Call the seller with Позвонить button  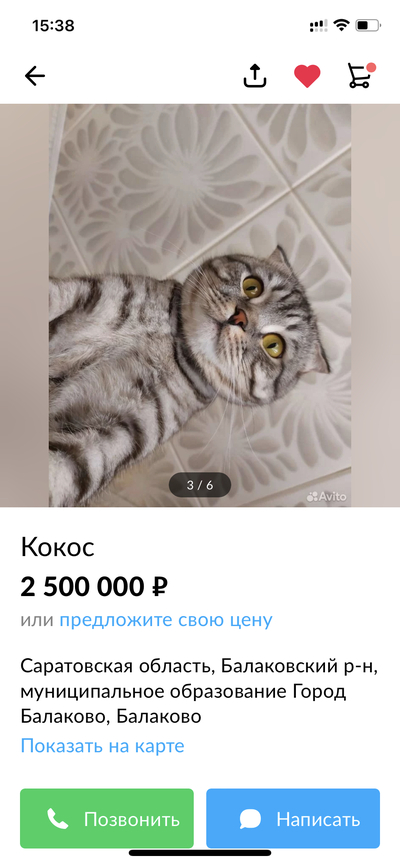(107, 819)
